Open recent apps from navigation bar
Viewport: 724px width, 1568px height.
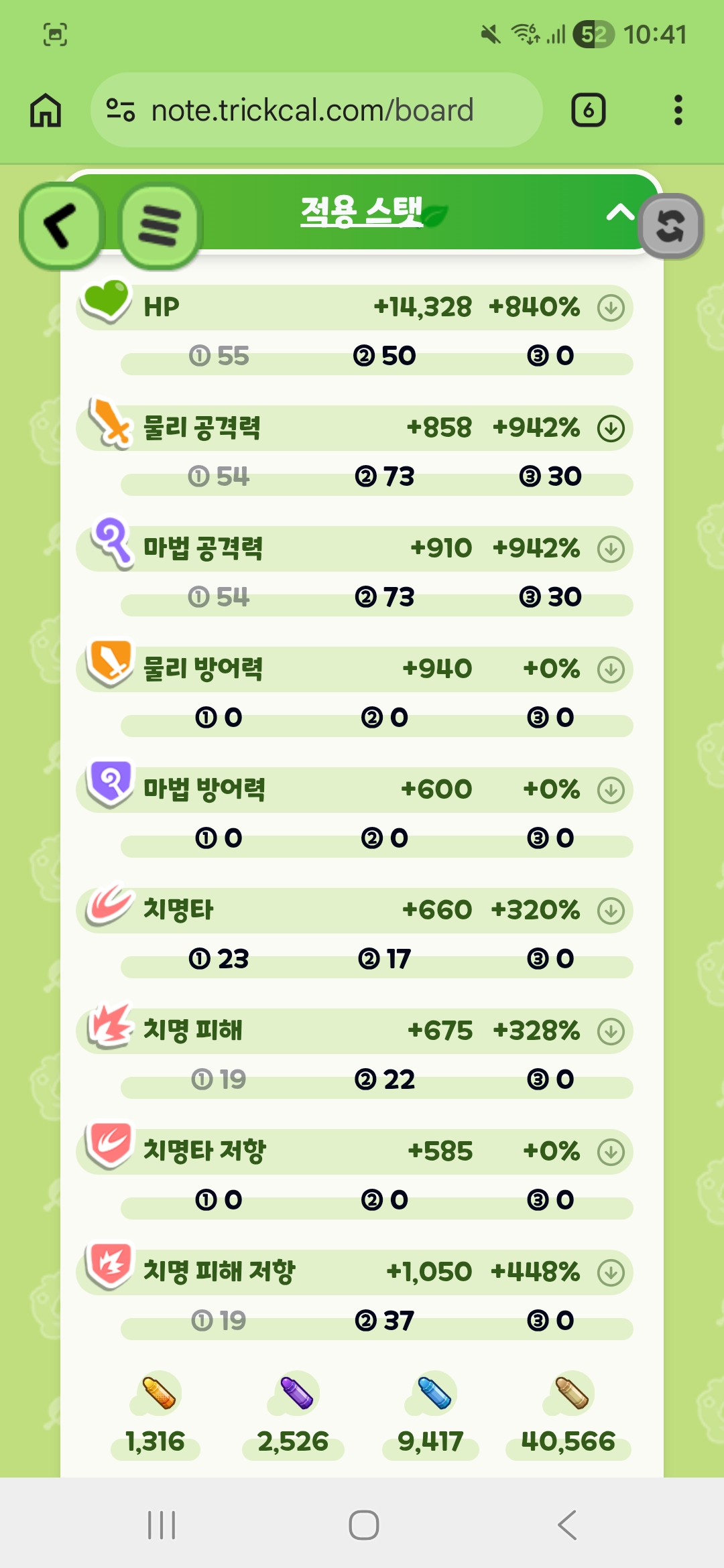(161, 1525)
